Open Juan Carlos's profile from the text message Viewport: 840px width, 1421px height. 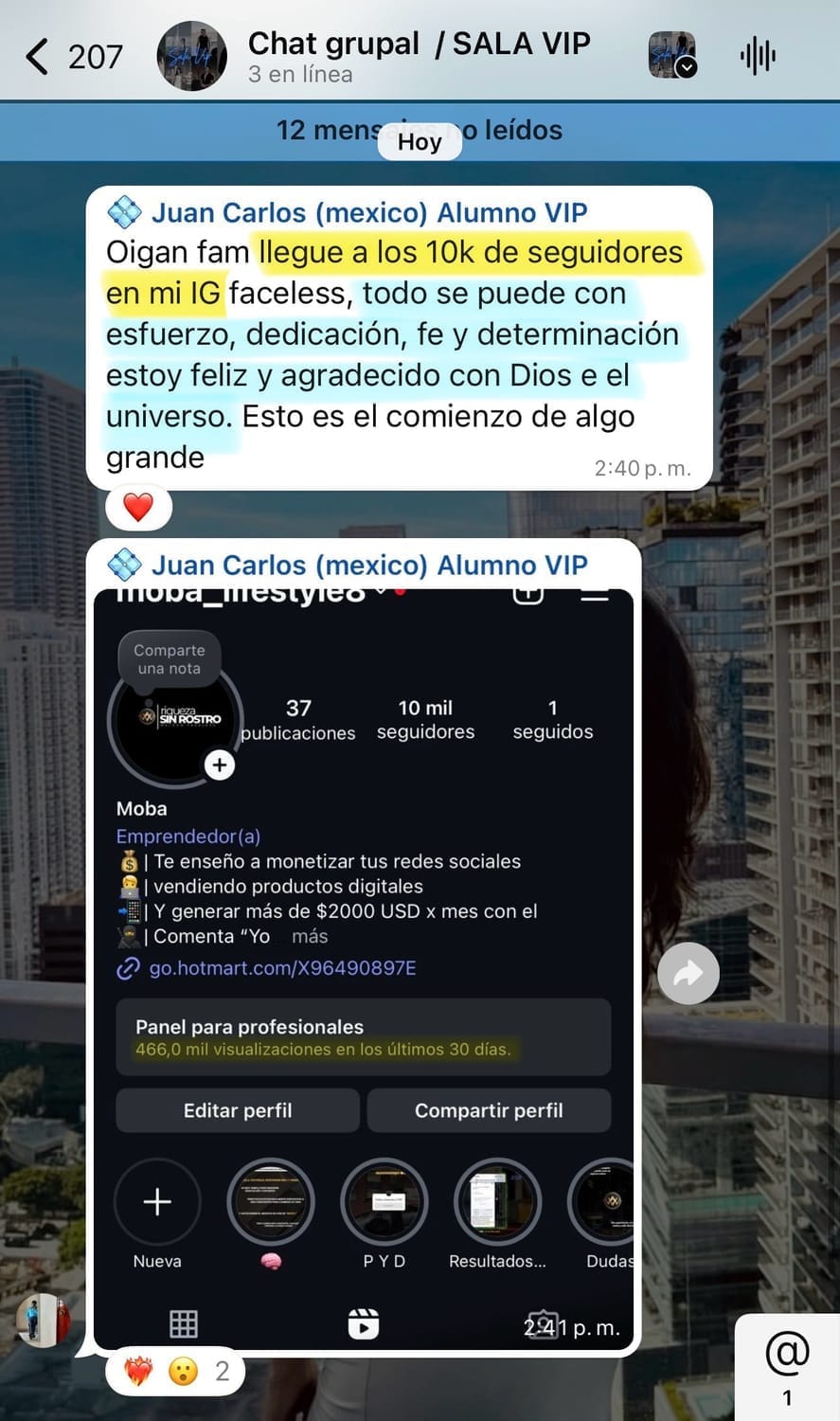[x=369, y=213]
